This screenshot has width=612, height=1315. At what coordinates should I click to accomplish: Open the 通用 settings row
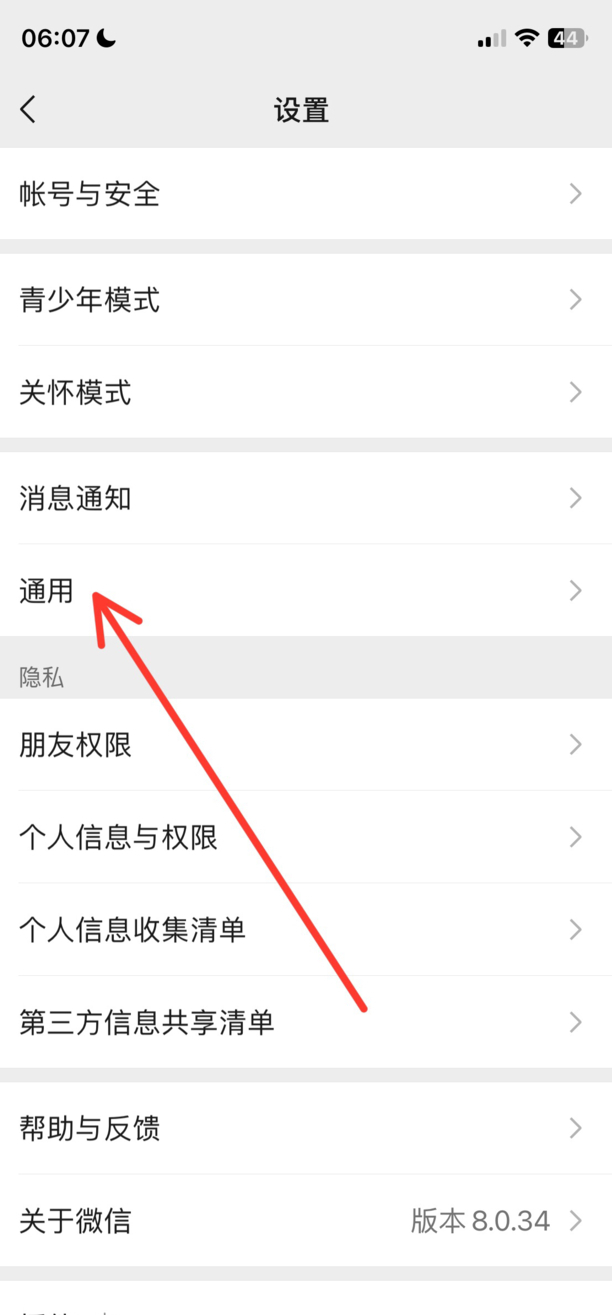point(306,591)
